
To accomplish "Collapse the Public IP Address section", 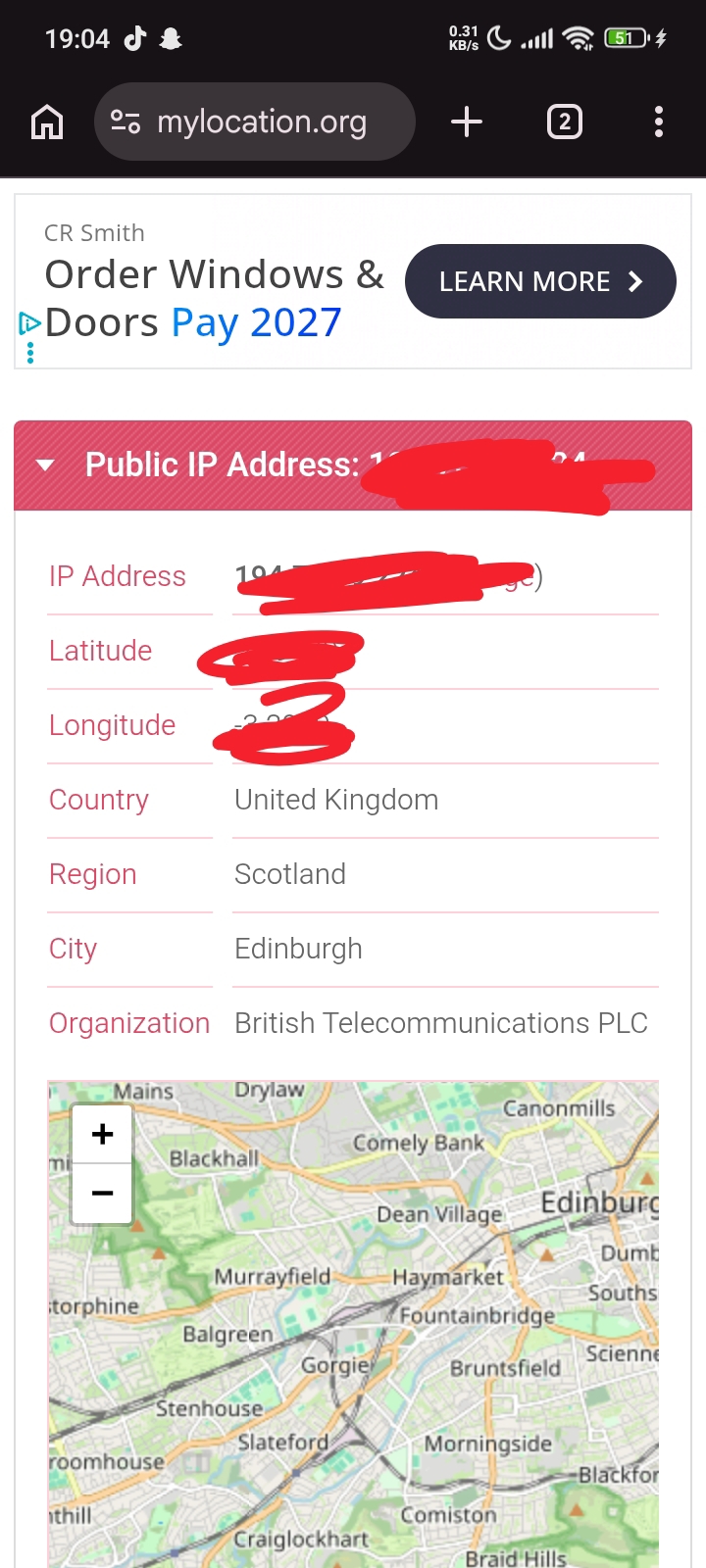I will 45,465.
